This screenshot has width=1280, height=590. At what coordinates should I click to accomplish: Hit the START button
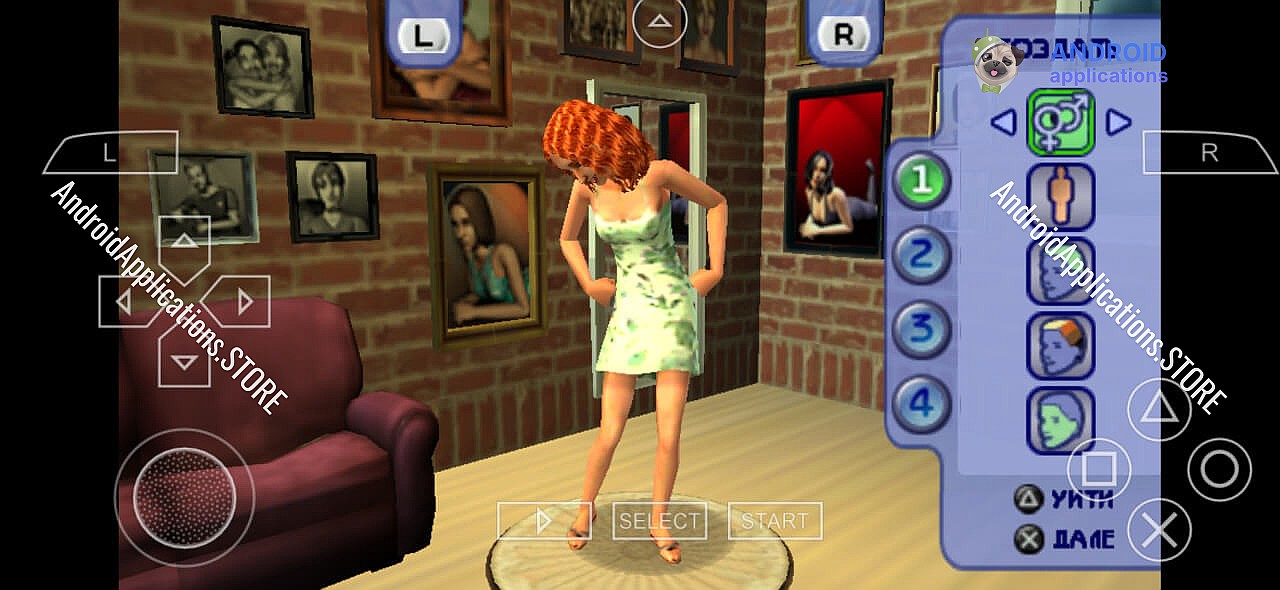click(x=775, y=521)
